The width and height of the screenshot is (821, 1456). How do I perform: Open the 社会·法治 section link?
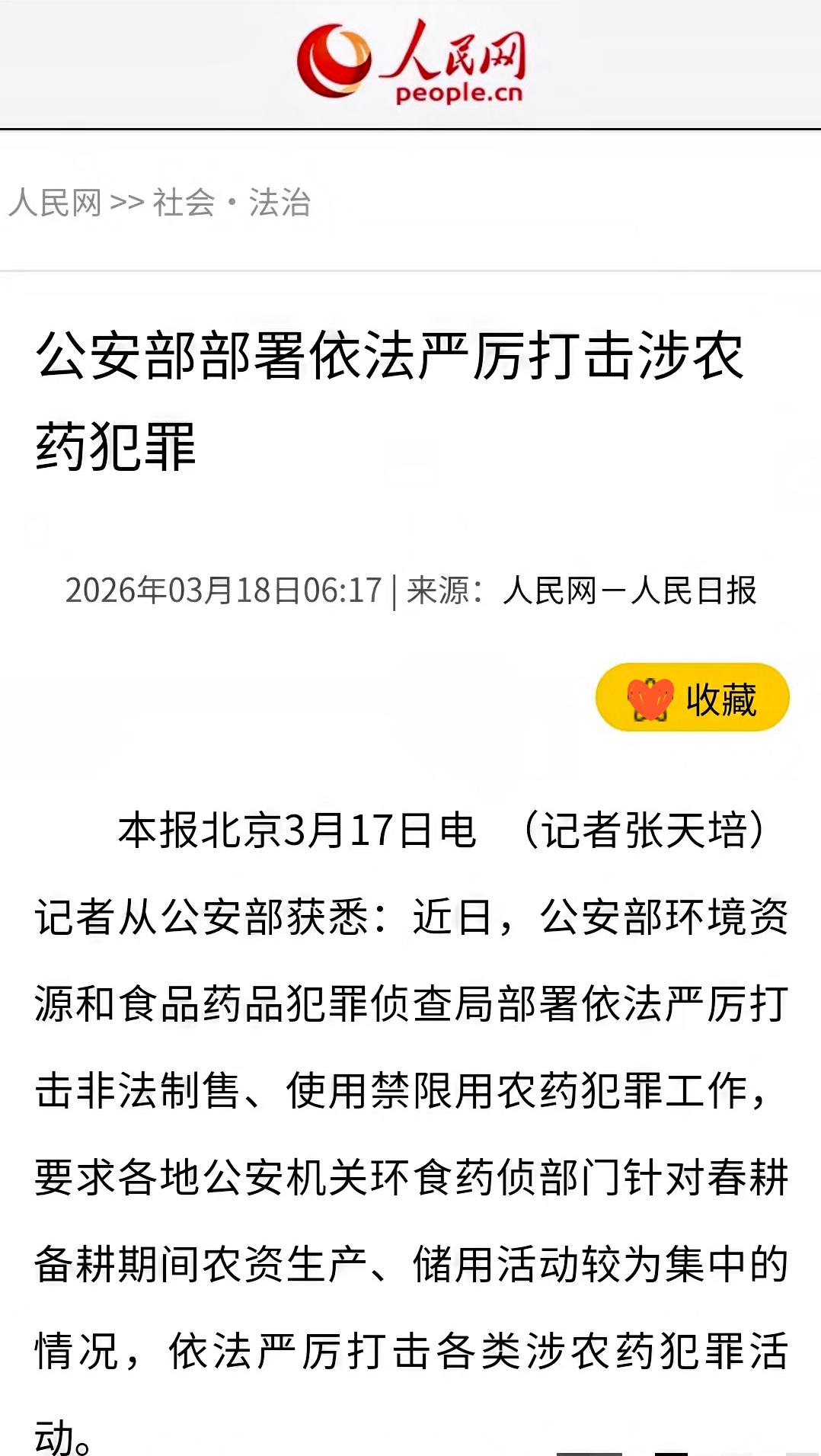pos(232,203)
